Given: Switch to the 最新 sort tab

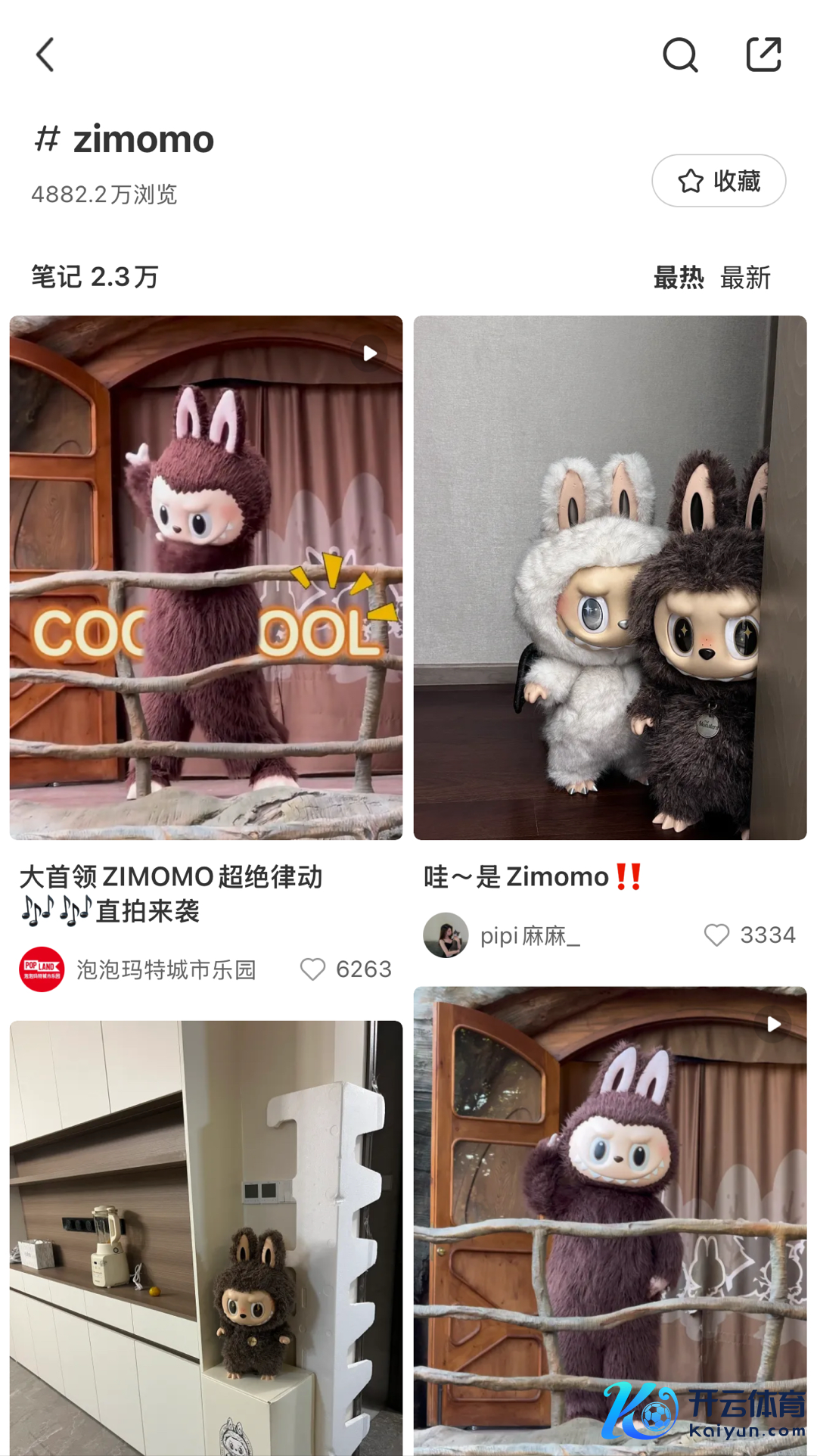Looking at the screenshot, I should [745, 278].
